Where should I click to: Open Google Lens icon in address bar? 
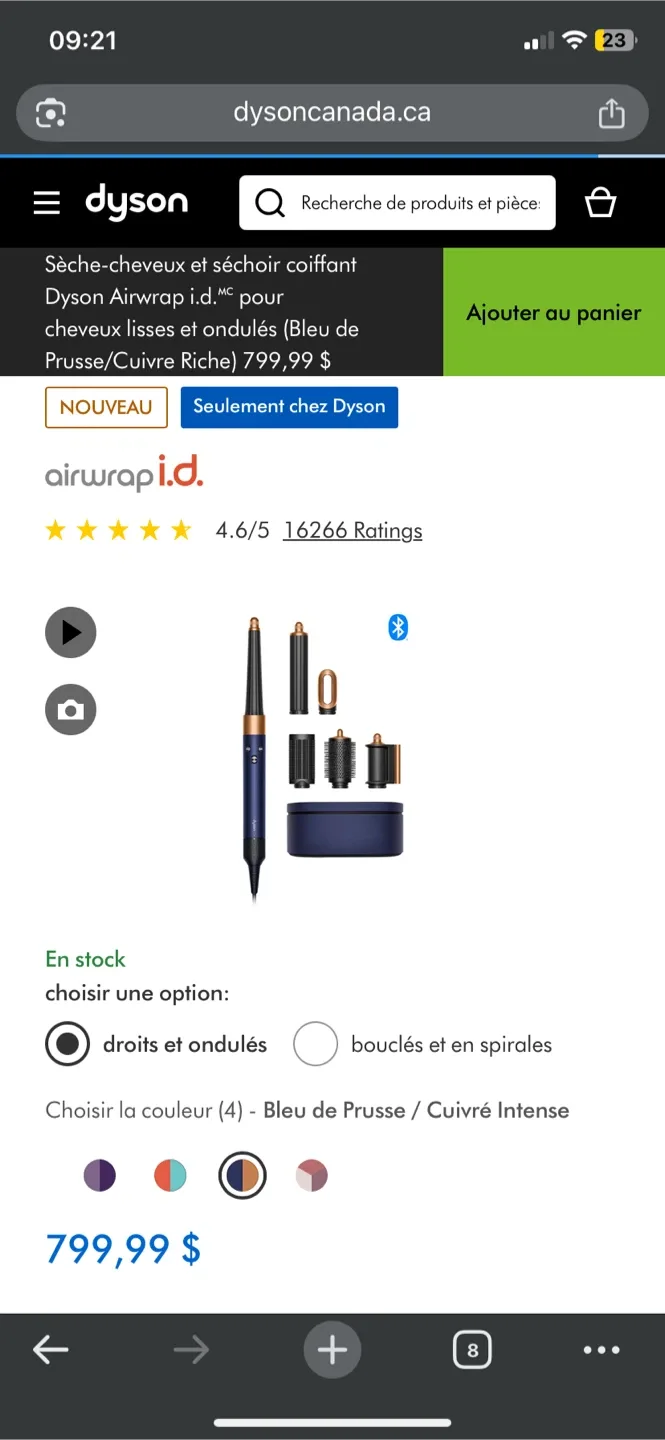[x=51, y=113]
